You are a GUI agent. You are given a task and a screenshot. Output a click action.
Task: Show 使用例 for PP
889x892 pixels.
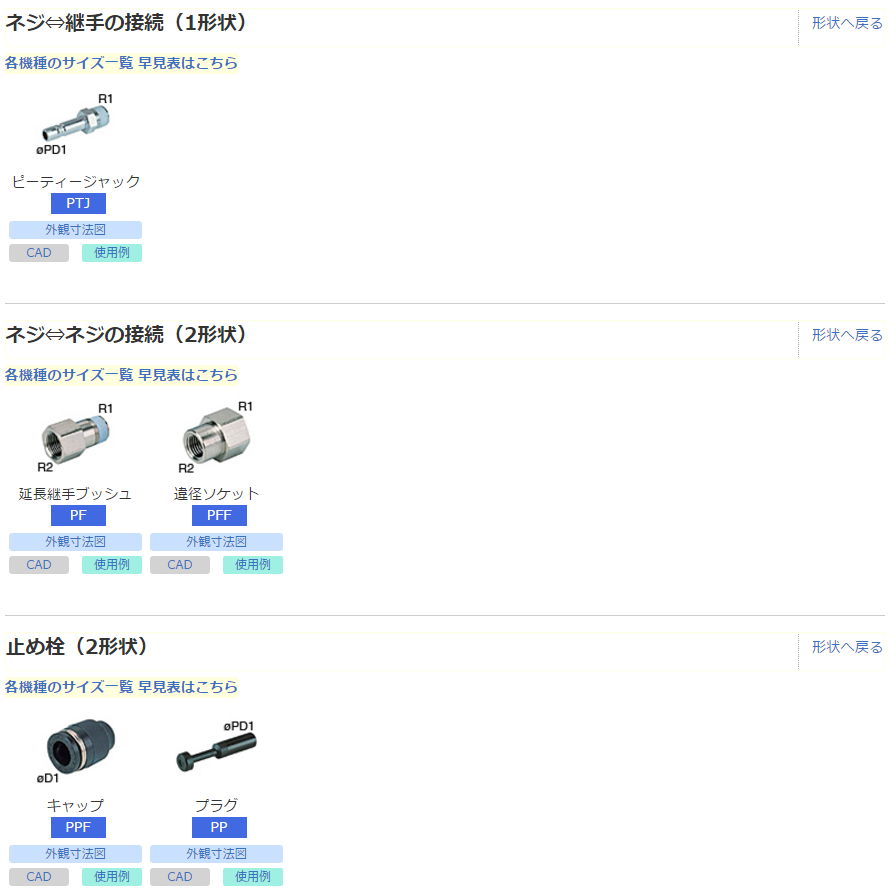click(x=252, y=877)
